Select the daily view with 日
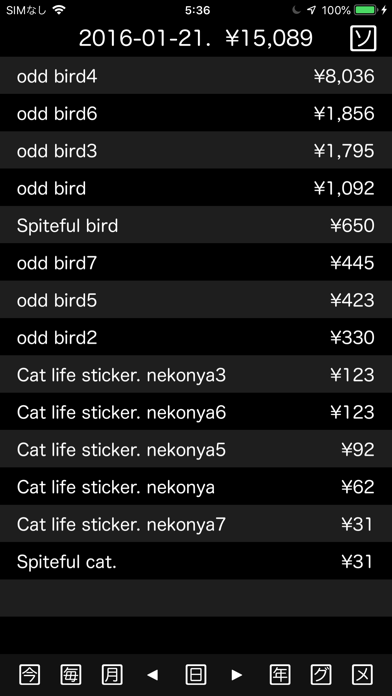 point(196,675)
